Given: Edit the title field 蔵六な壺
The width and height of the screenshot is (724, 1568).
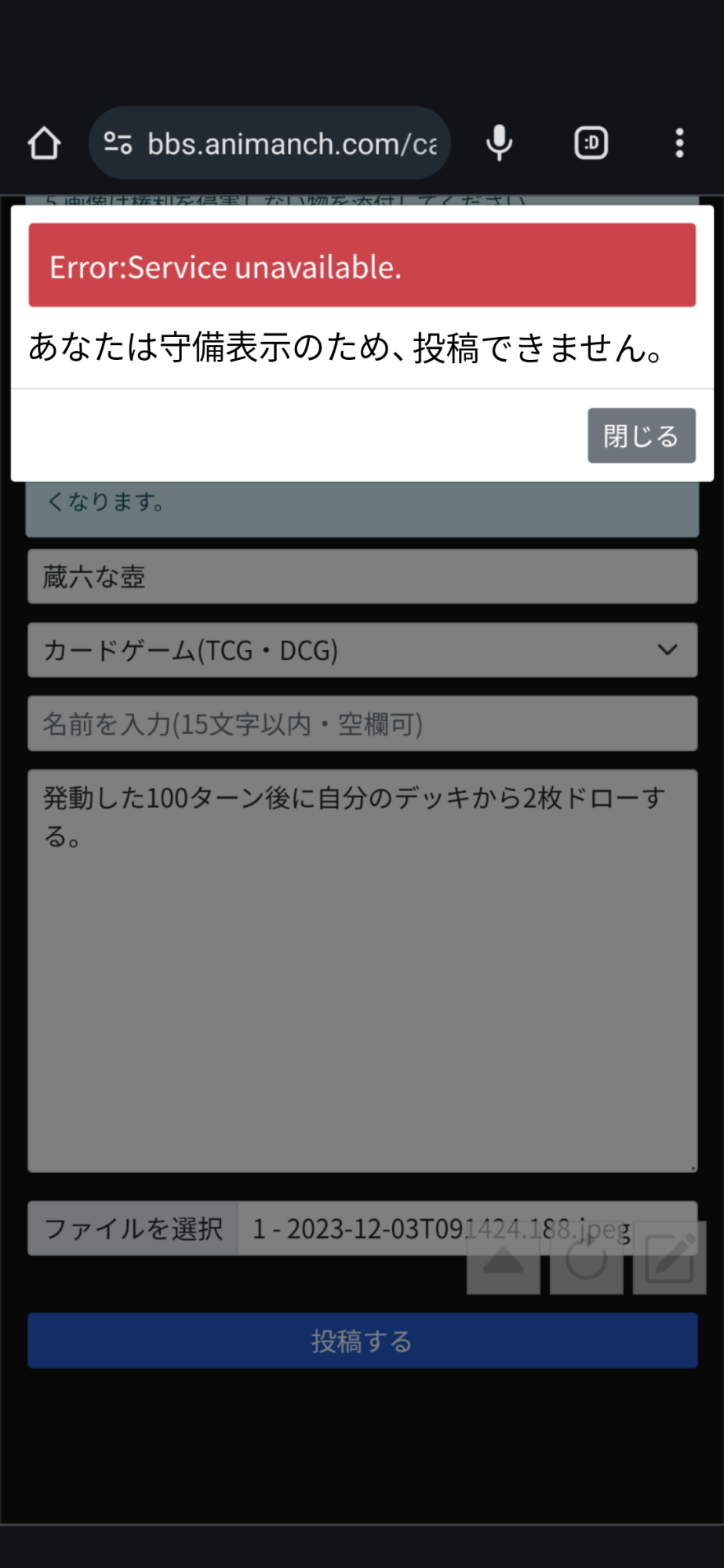Looking at the screenshot, I should click(362, 576).
